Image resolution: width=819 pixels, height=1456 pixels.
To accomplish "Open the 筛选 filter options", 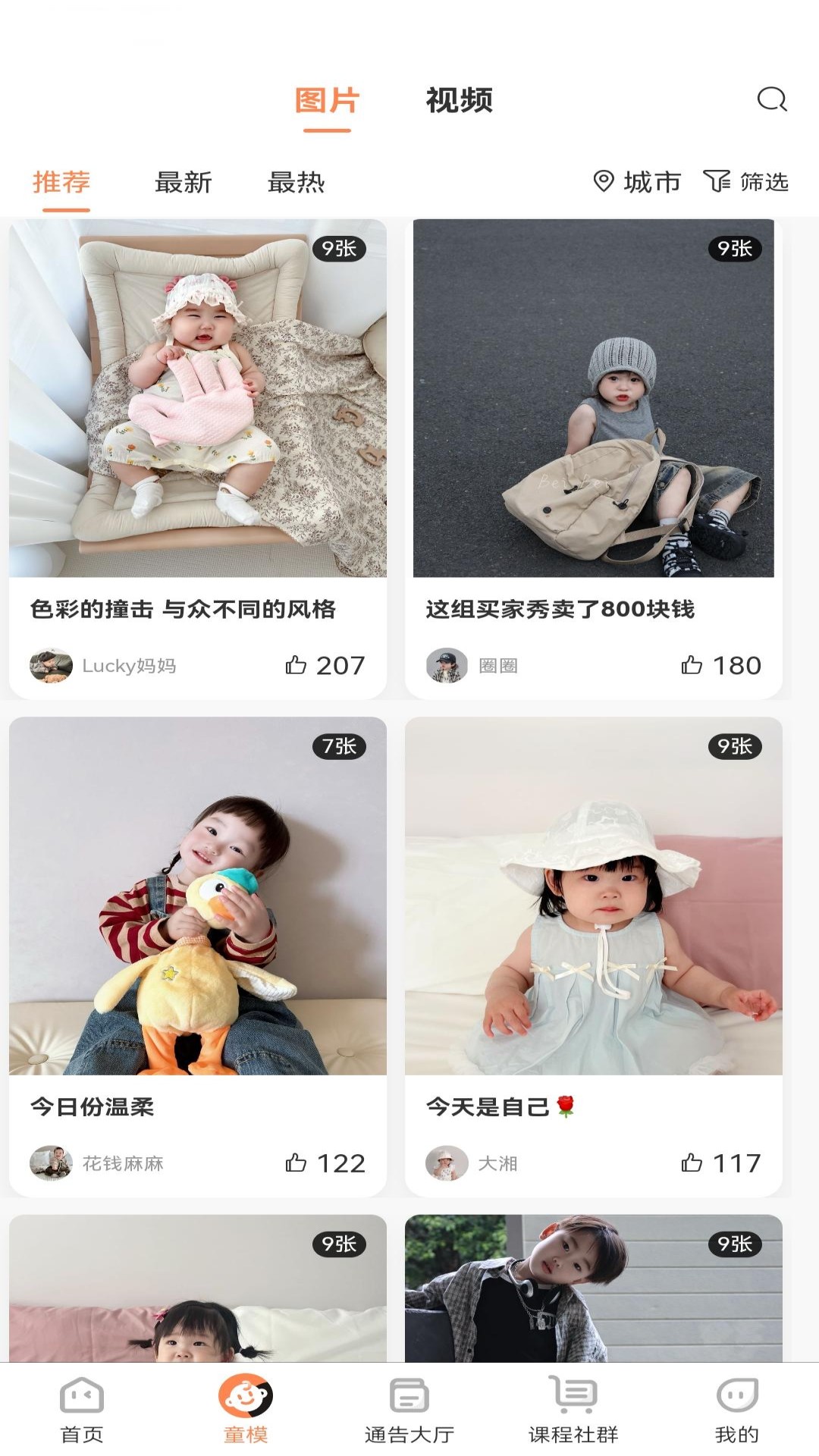I will 746,182.
